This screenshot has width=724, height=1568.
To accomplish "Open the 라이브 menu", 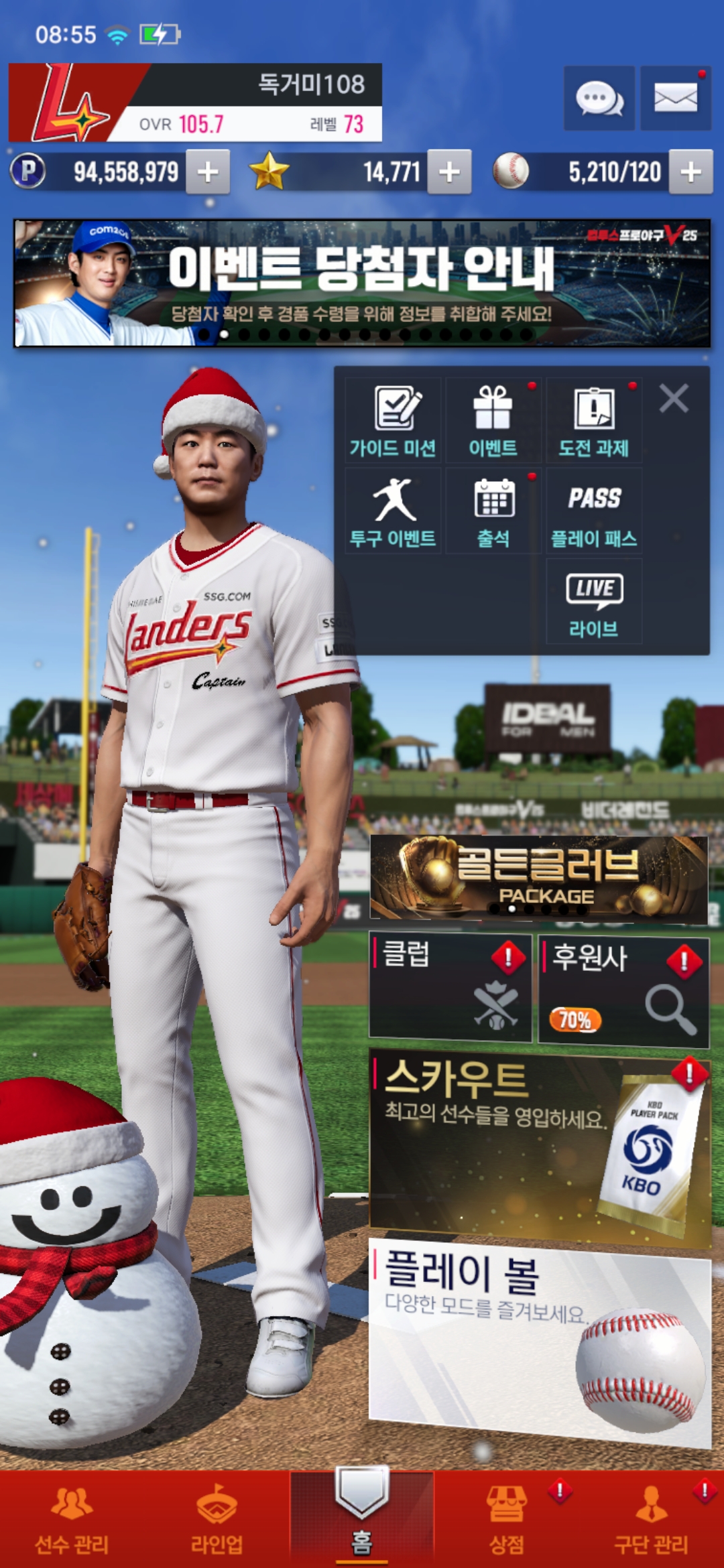I will pos(594,602).
